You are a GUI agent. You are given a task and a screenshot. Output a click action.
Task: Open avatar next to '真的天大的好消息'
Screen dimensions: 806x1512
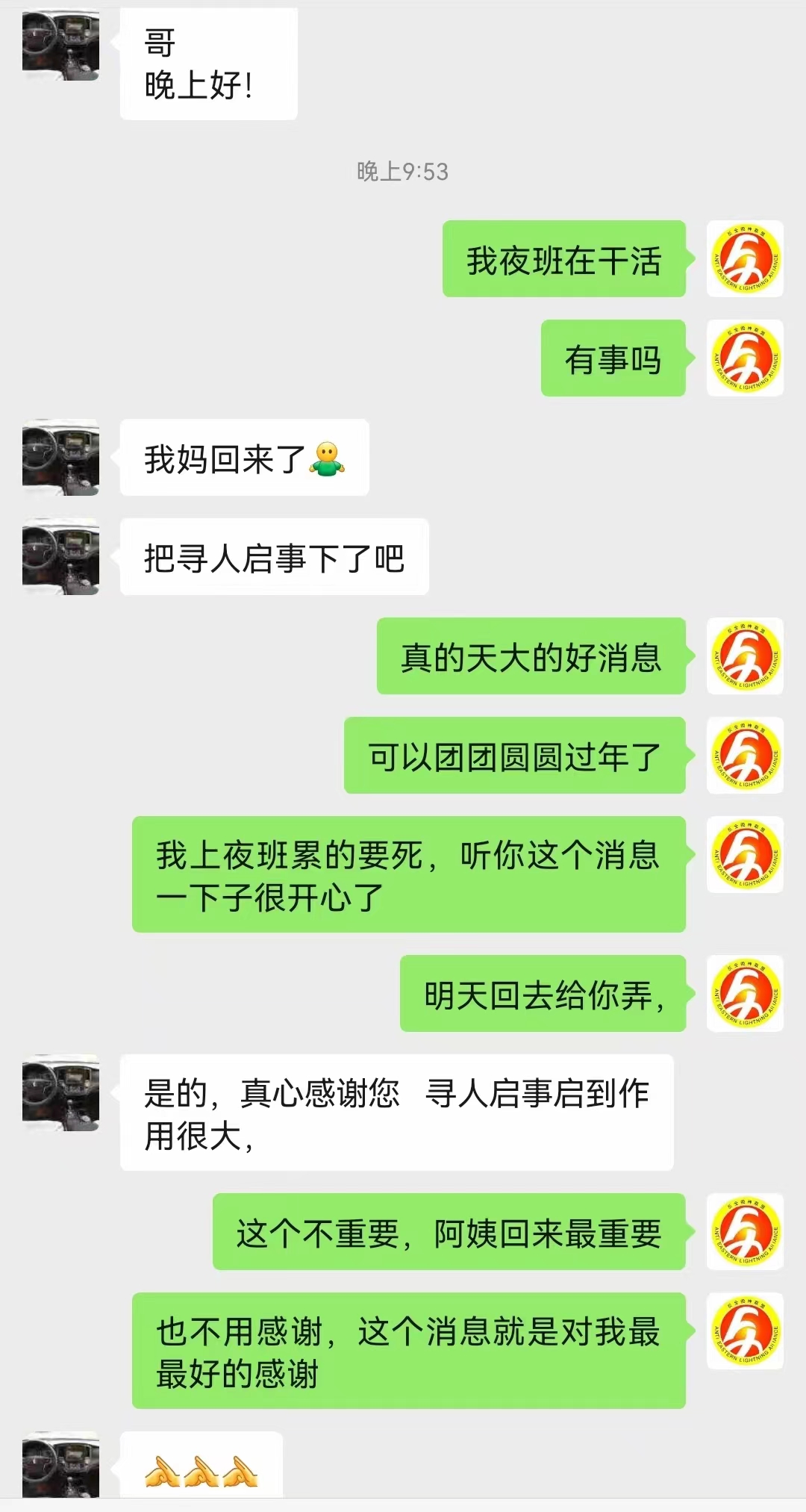pos(745,656)
